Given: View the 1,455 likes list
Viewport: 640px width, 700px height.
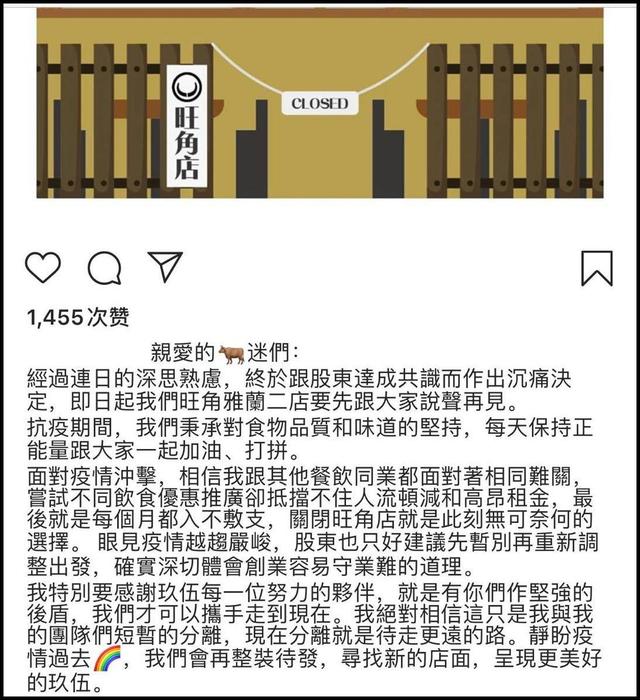Looking at the screenshot, I should tap(79, 318).
